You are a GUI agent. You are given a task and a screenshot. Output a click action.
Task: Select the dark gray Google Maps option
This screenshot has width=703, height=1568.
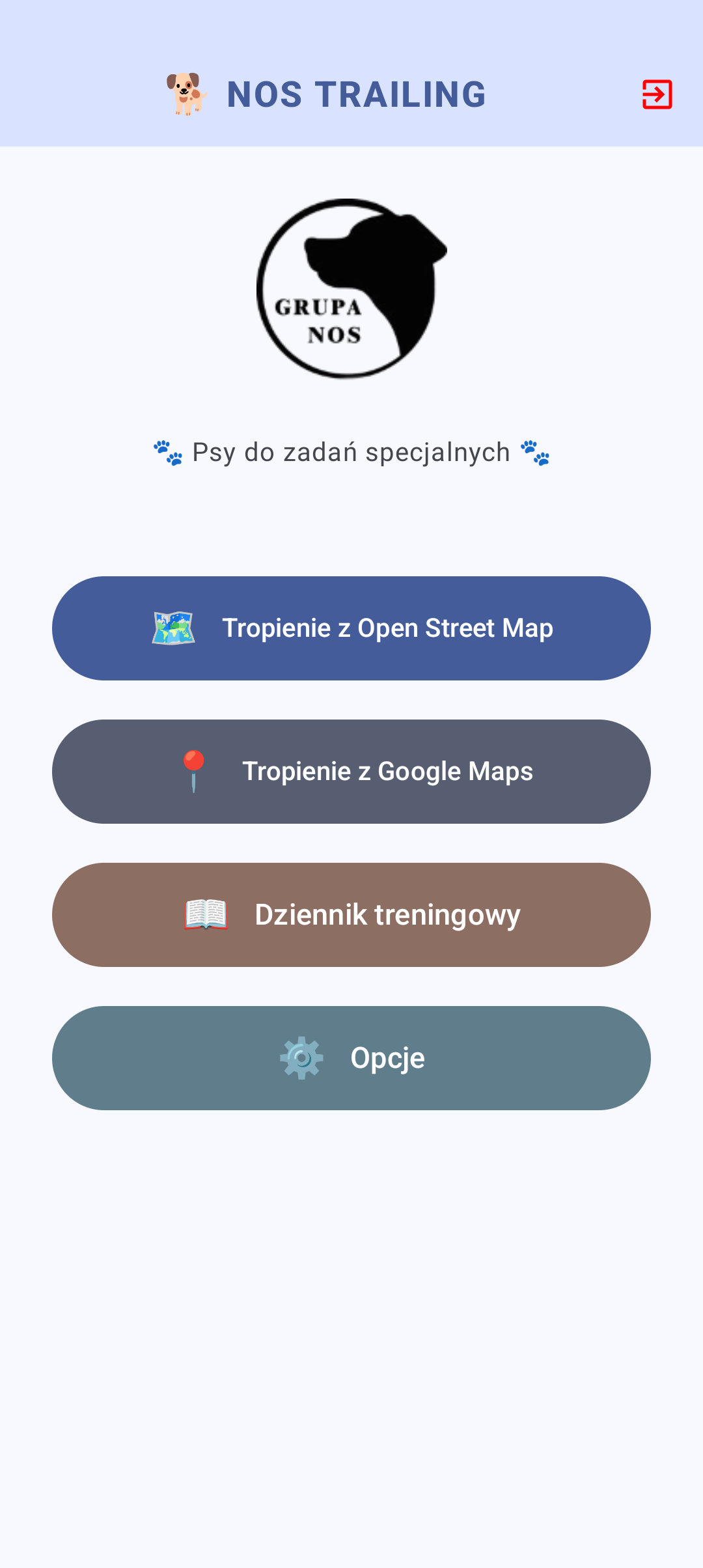[351, 771]
